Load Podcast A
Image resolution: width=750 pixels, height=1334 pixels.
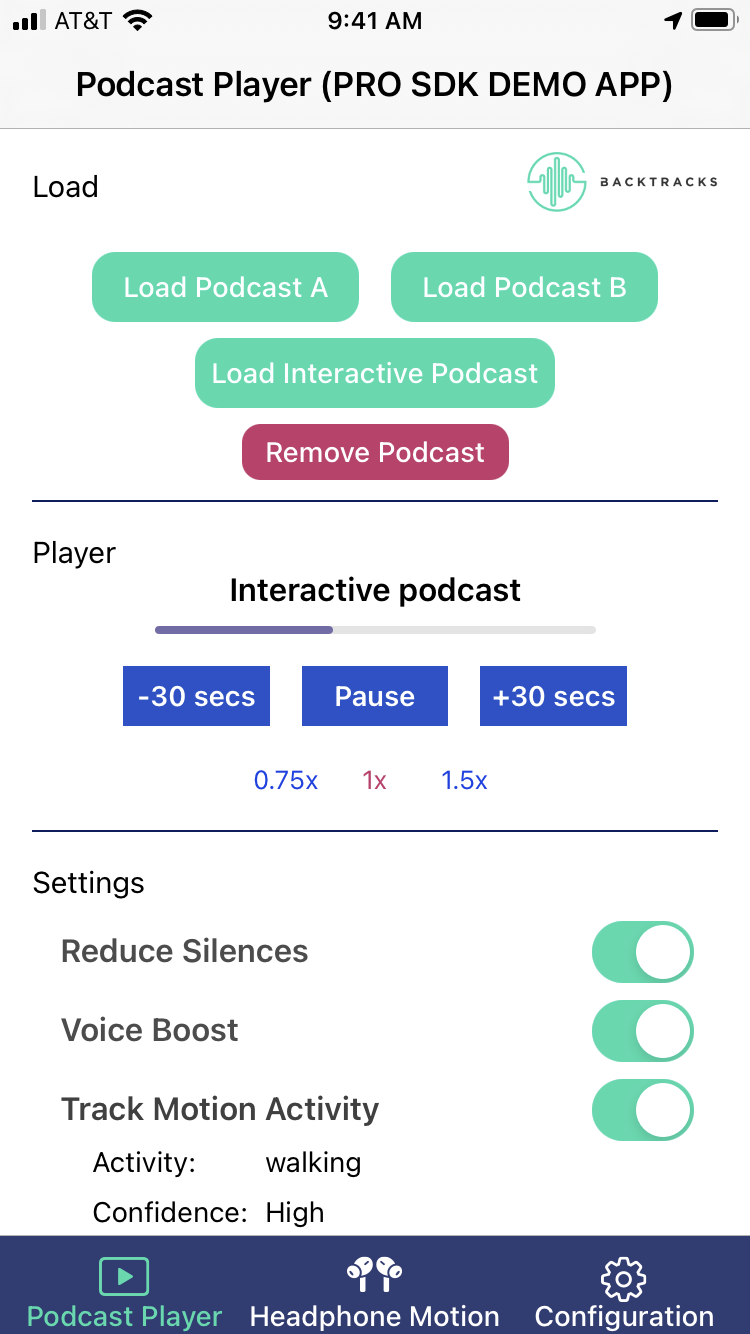pyautogui.click(x=225, y=288)
